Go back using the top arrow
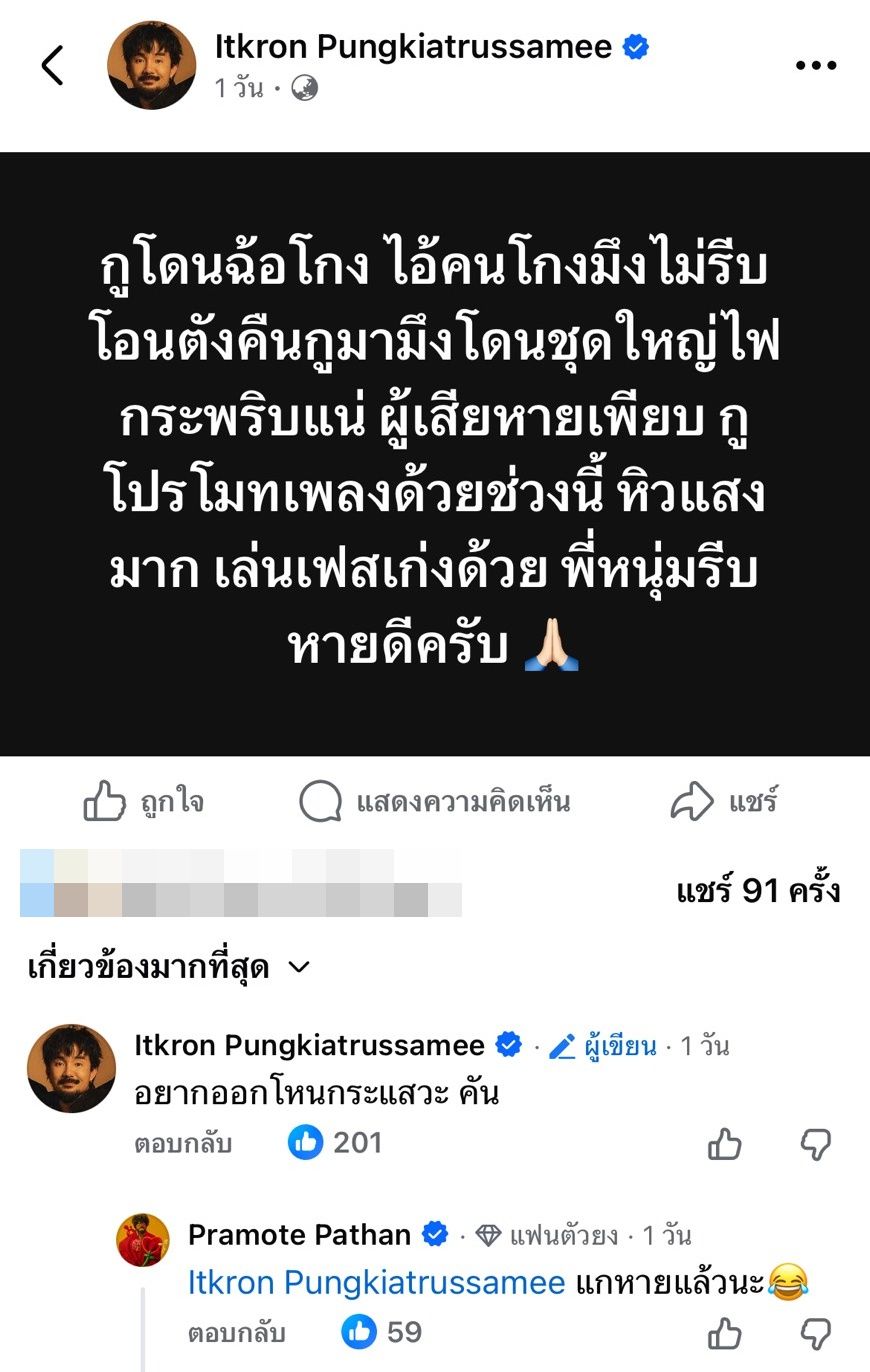This screenshot has height=1372, width=870. [52, 66]
